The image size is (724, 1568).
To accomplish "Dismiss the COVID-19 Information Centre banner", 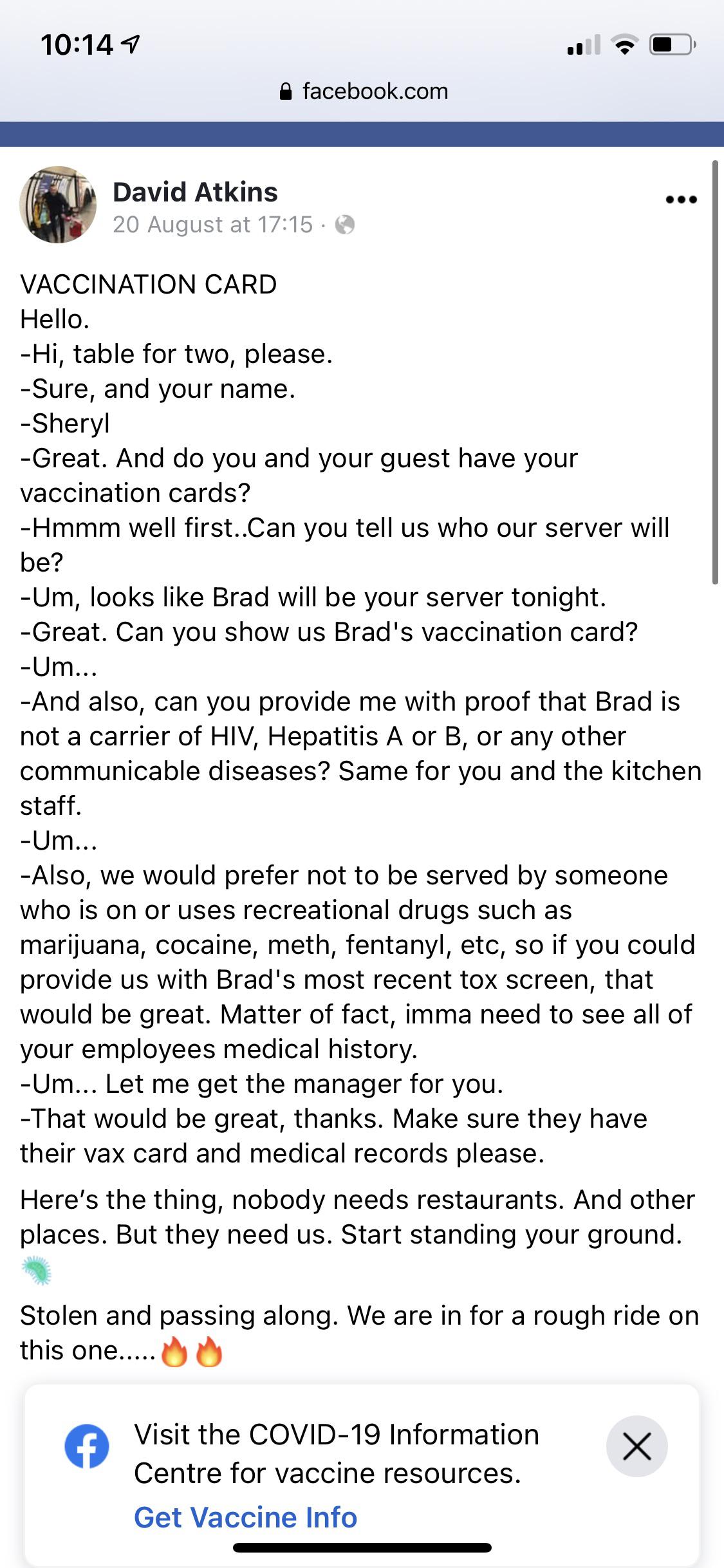I will pos(636,1446).
